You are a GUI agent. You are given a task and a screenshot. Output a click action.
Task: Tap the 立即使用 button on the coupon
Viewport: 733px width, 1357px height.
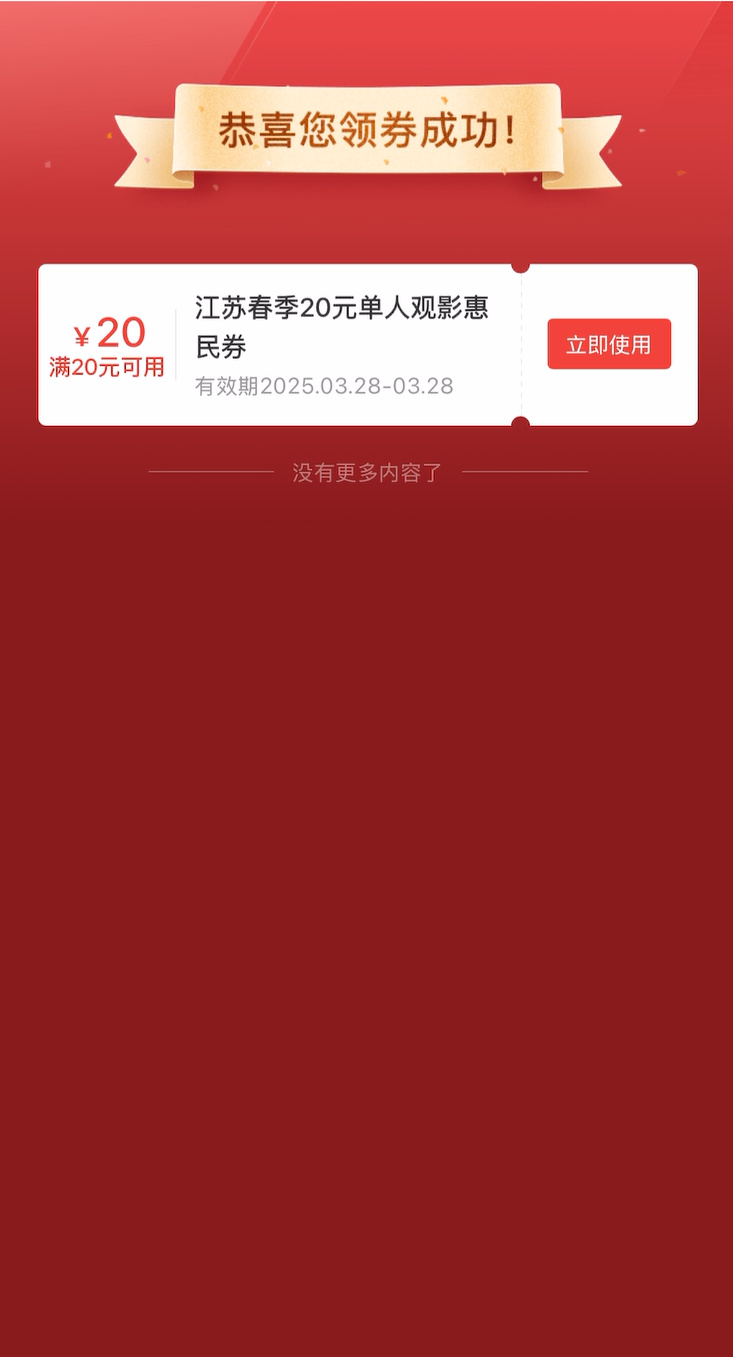click(x=609, y=344)
